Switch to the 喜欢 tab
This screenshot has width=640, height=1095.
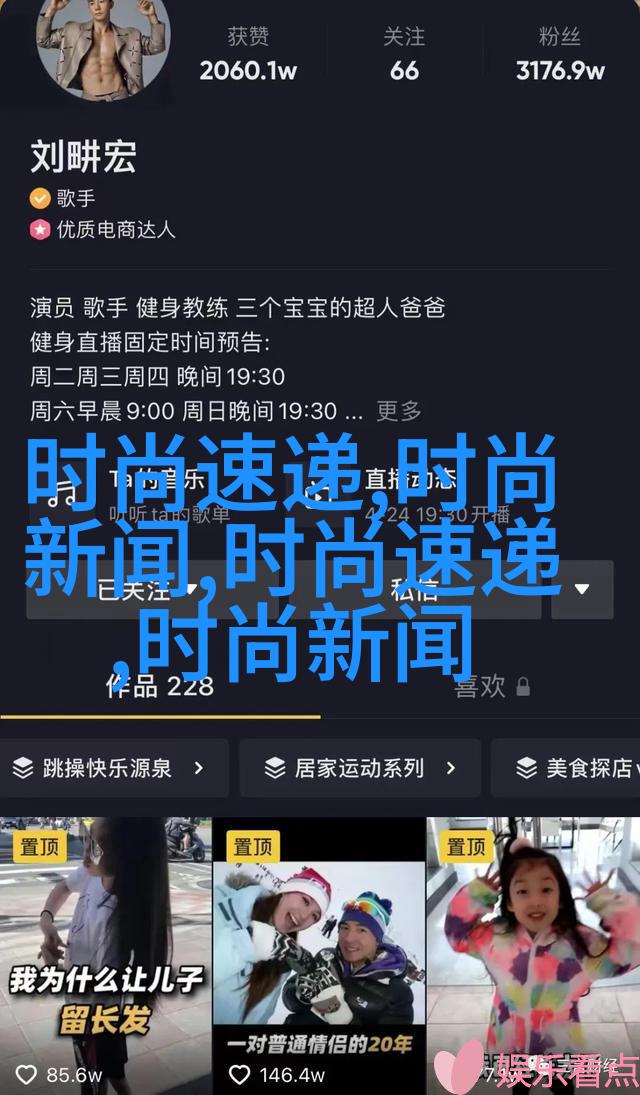[480, 686]
